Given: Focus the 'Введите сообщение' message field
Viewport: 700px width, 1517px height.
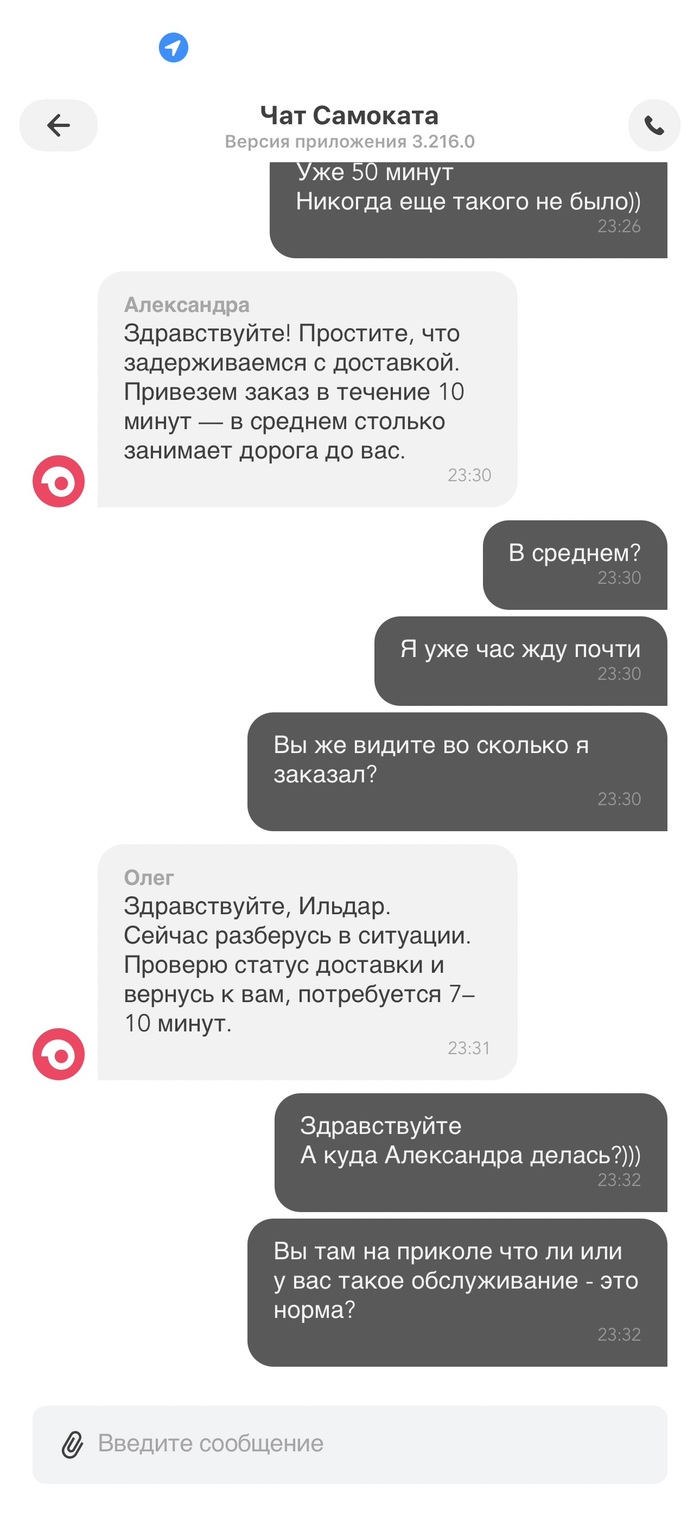Looking at the screenshot, I should pos(370,1444).
